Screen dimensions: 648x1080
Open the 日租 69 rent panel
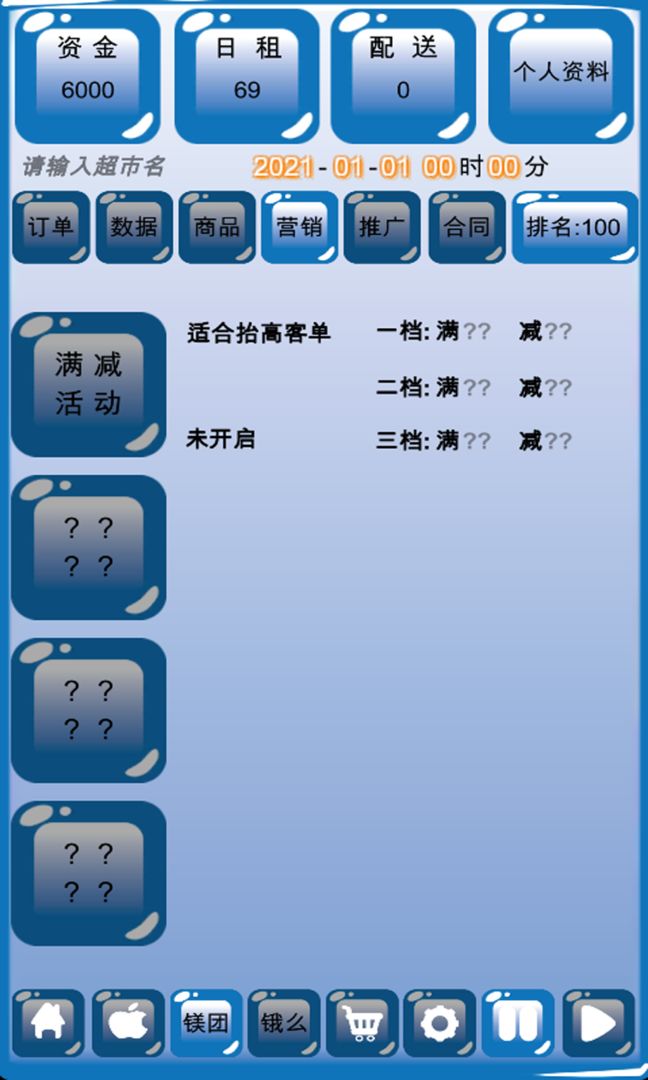point(246,74)
